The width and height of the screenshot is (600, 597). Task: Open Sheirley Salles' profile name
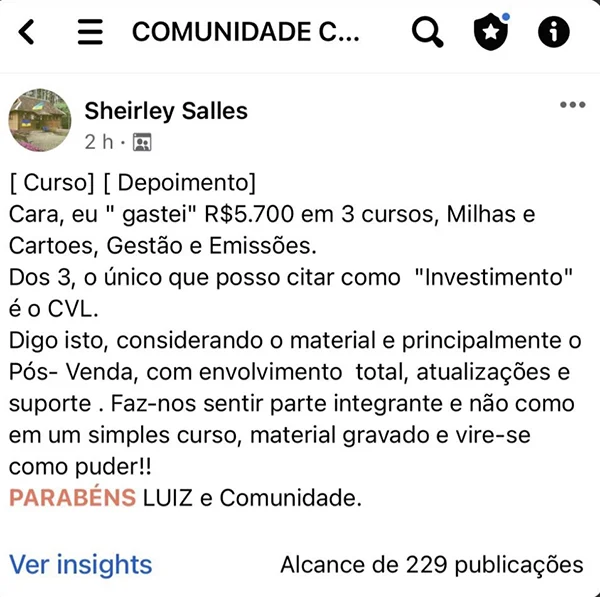[166, 111]
